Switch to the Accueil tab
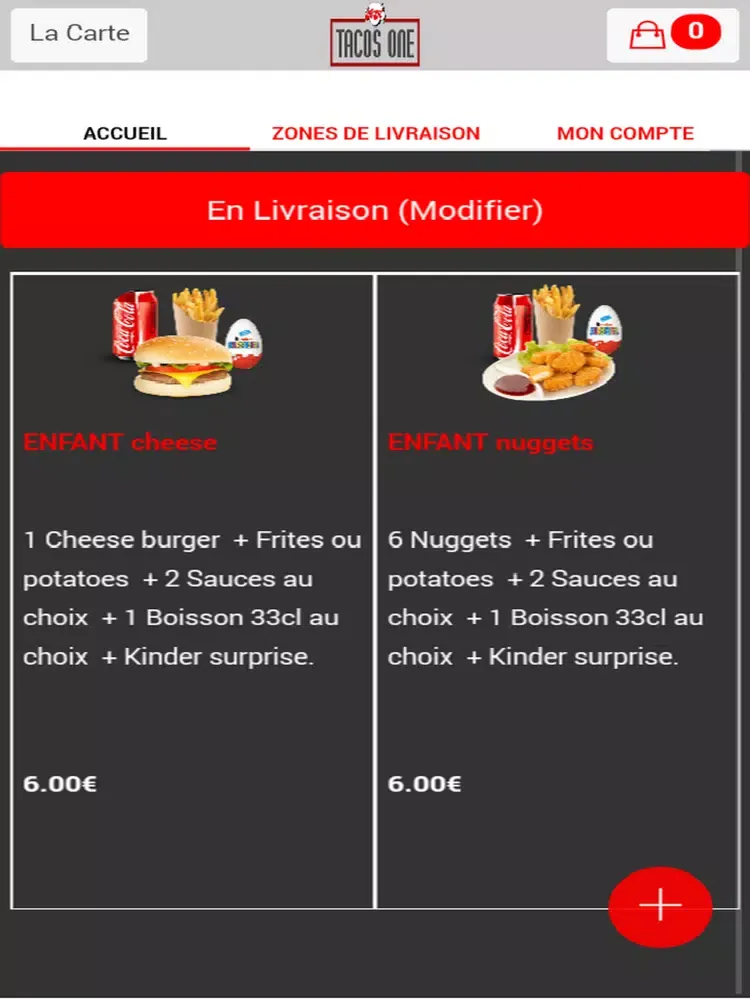This screenshot has width=750, height=1000. 125,133
